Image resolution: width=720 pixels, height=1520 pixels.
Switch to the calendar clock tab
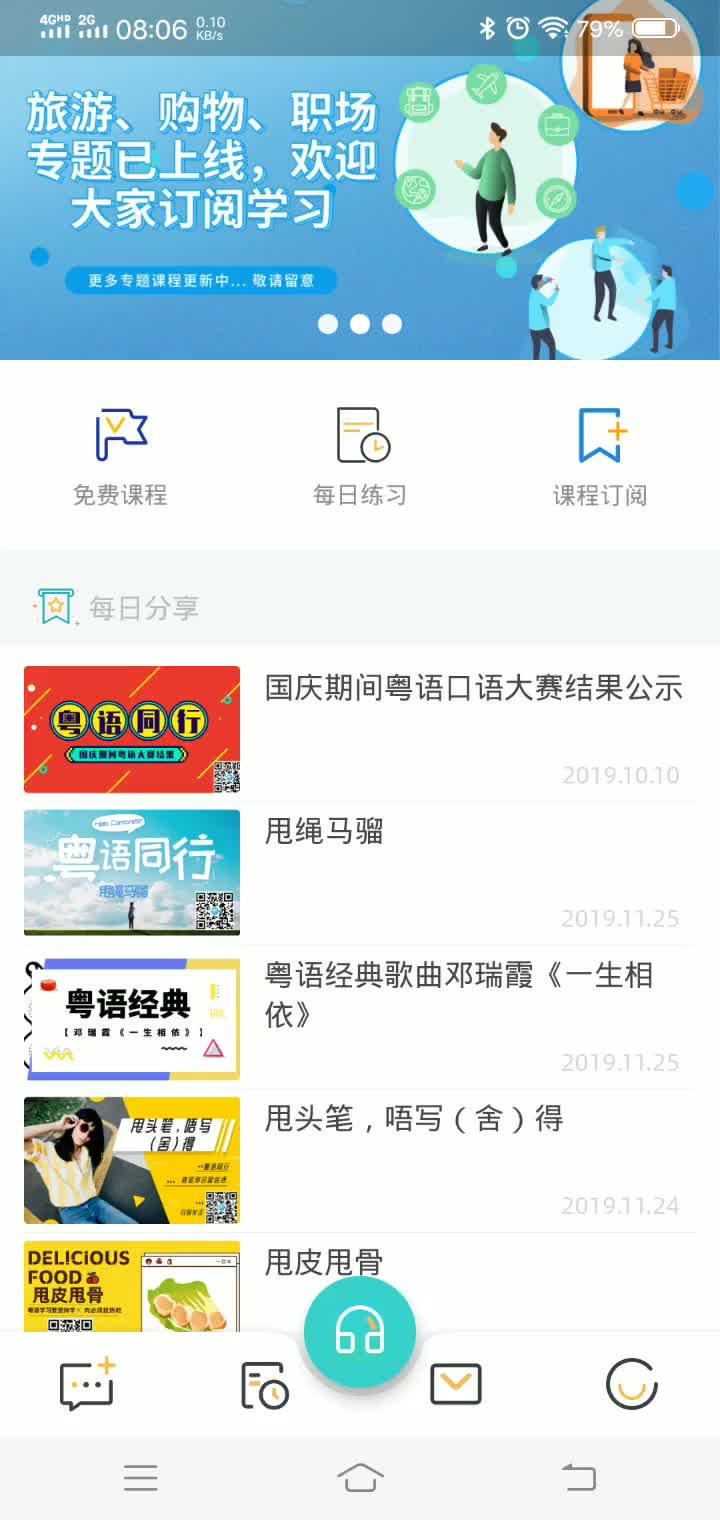click(x=265, y=1386)
